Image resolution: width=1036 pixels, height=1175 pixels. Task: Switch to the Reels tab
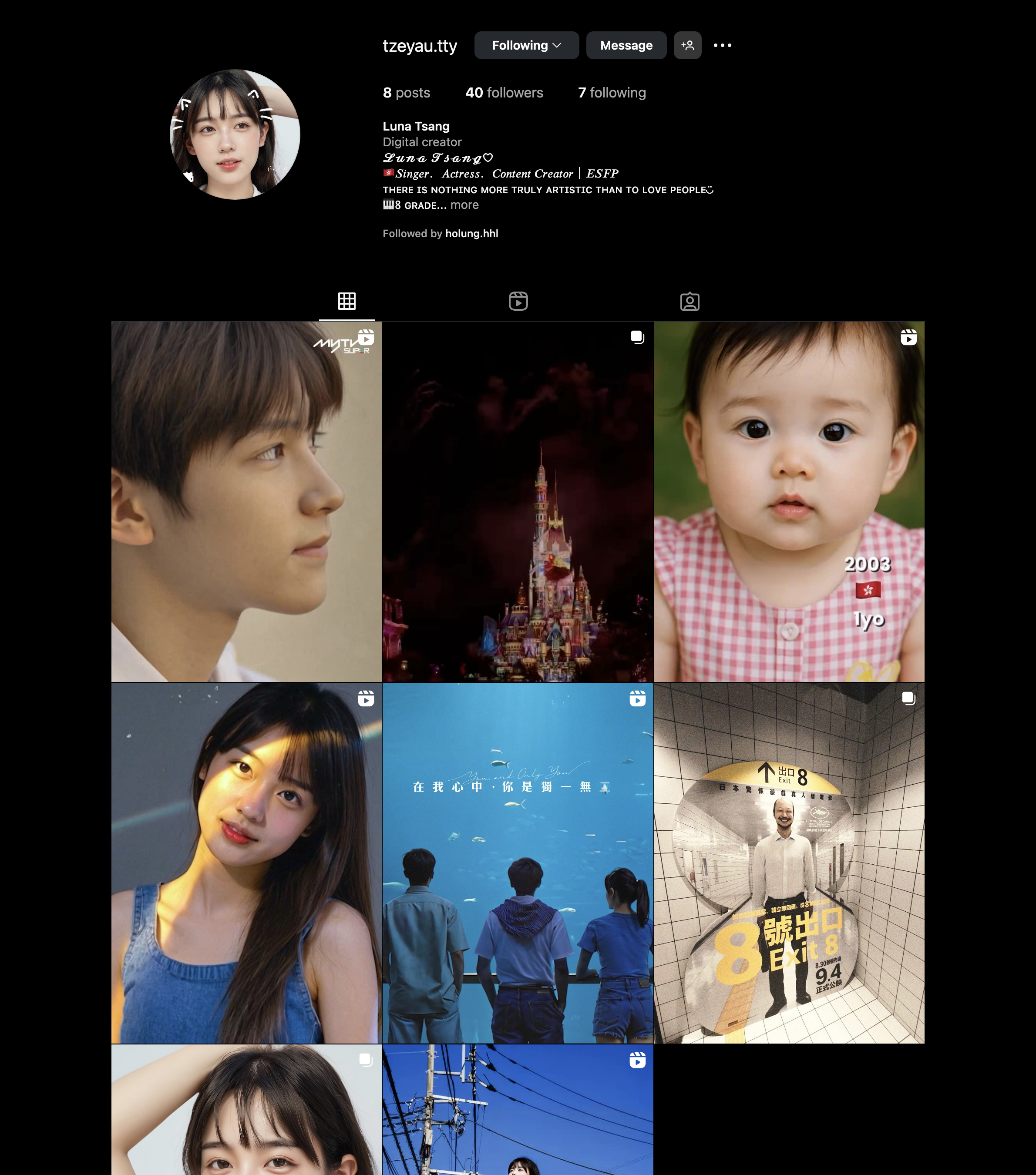click(x=518, y=301)
